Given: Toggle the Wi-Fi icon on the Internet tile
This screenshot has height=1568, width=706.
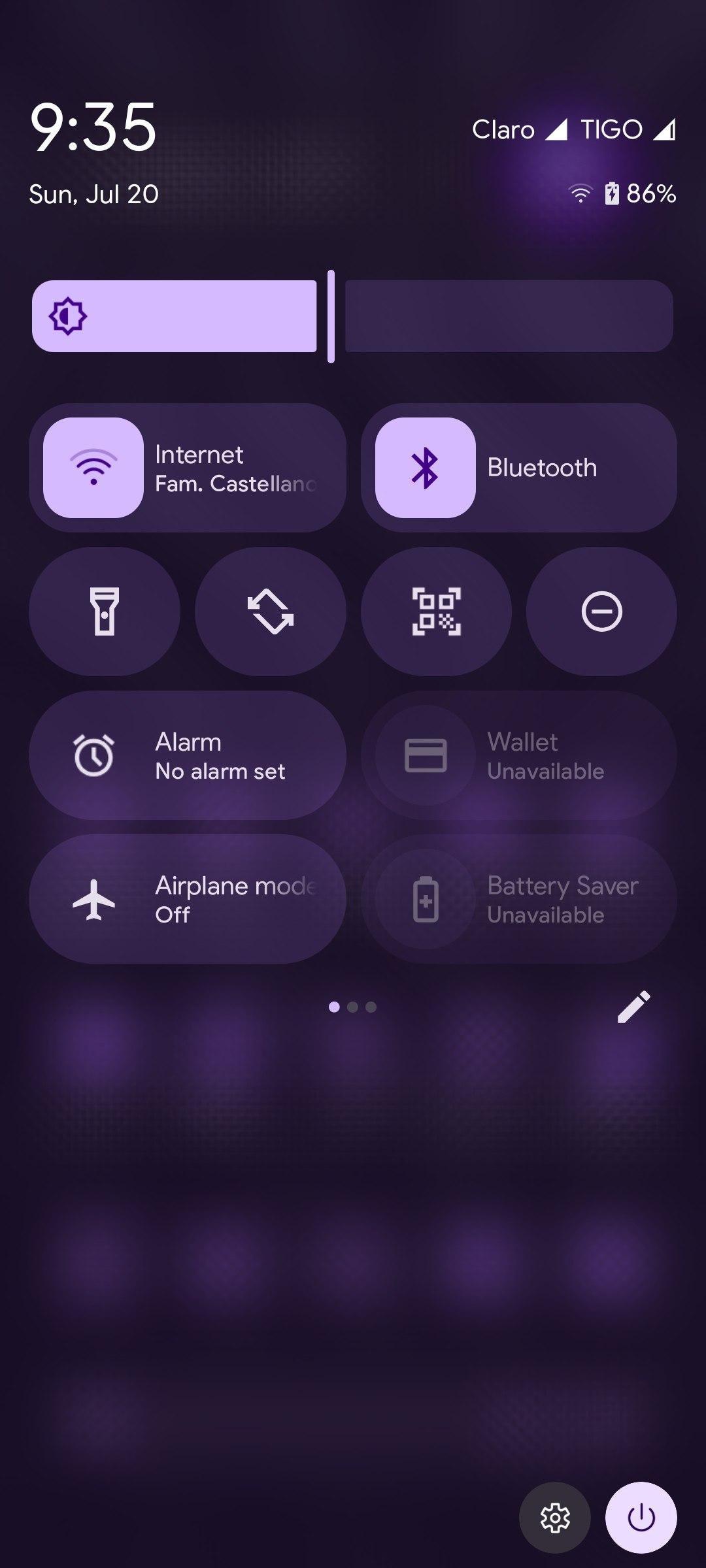Looking at the screenshot, I should tap(93, 468).
